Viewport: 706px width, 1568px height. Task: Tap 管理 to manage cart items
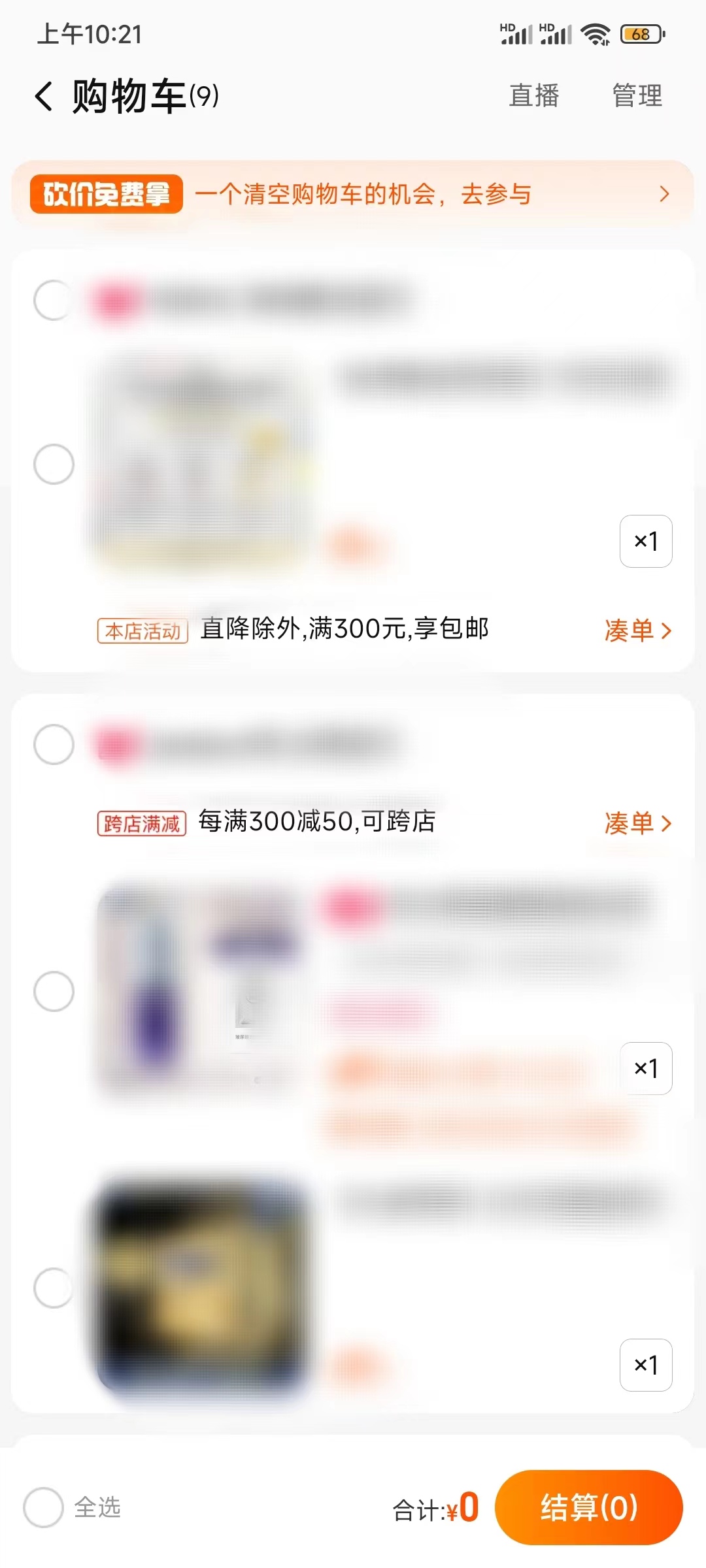tap(637, 96)
